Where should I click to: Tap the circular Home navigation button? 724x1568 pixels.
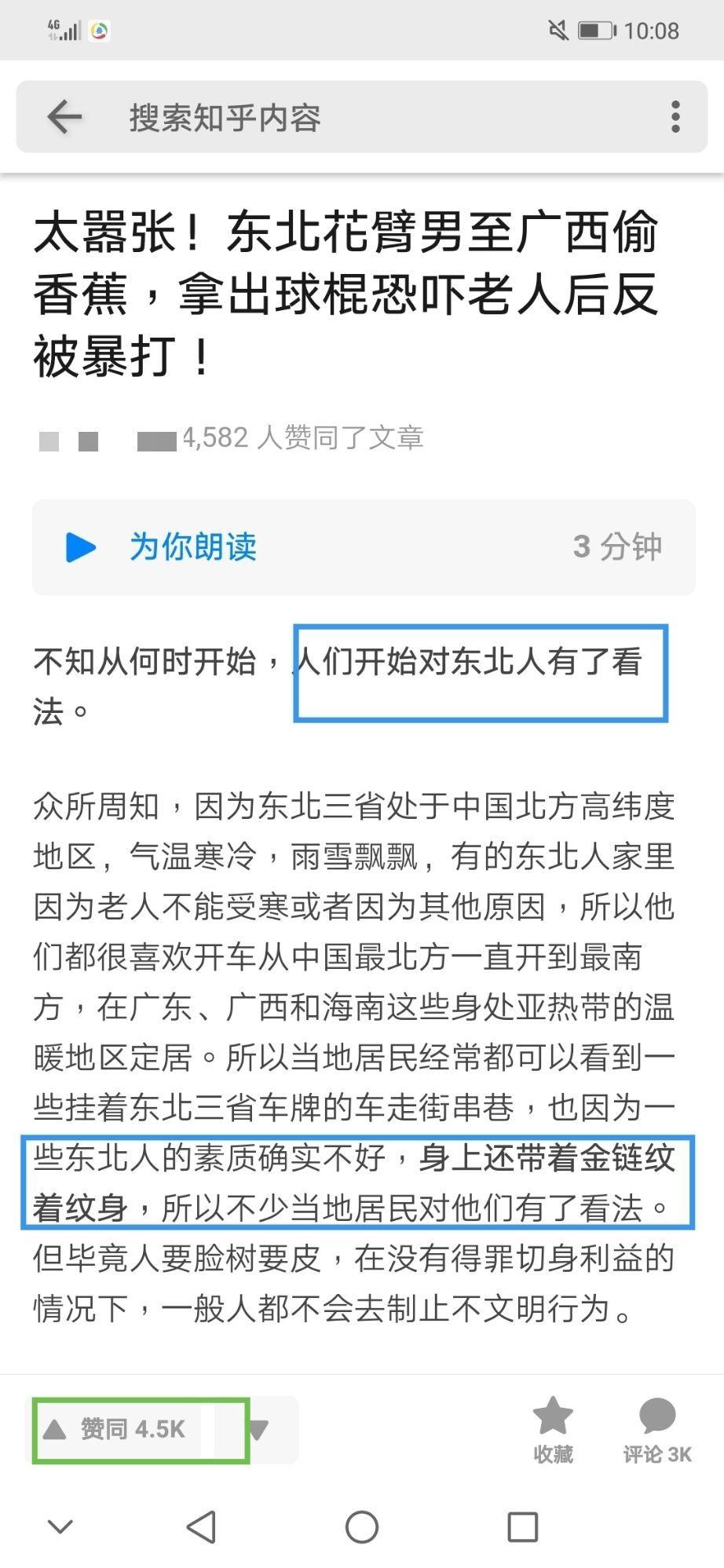(x=361, y=1527)
